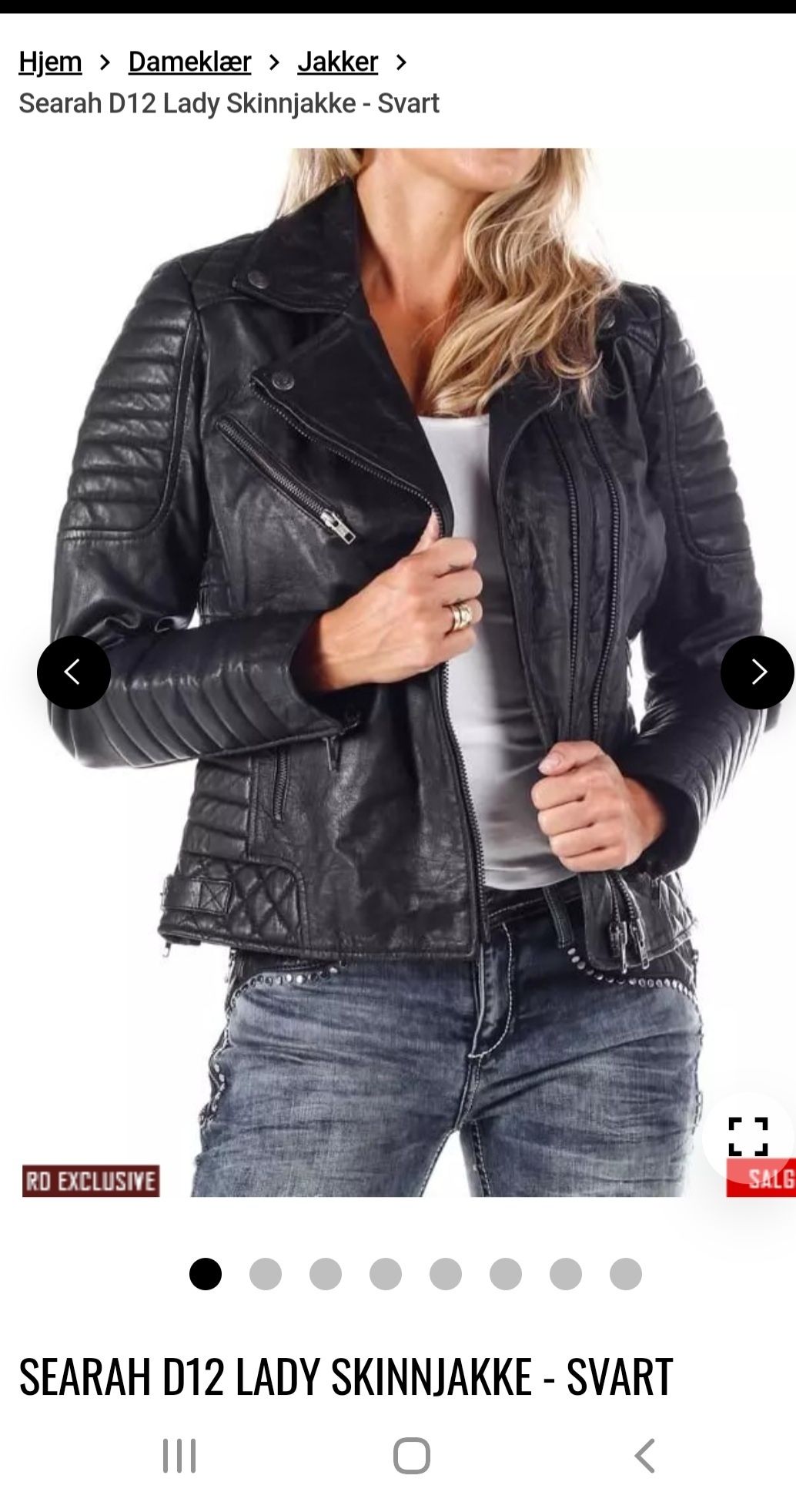Screen dimensions: 796x1512
Task: Select the fourth image indicator dot
Action: 386,1274
